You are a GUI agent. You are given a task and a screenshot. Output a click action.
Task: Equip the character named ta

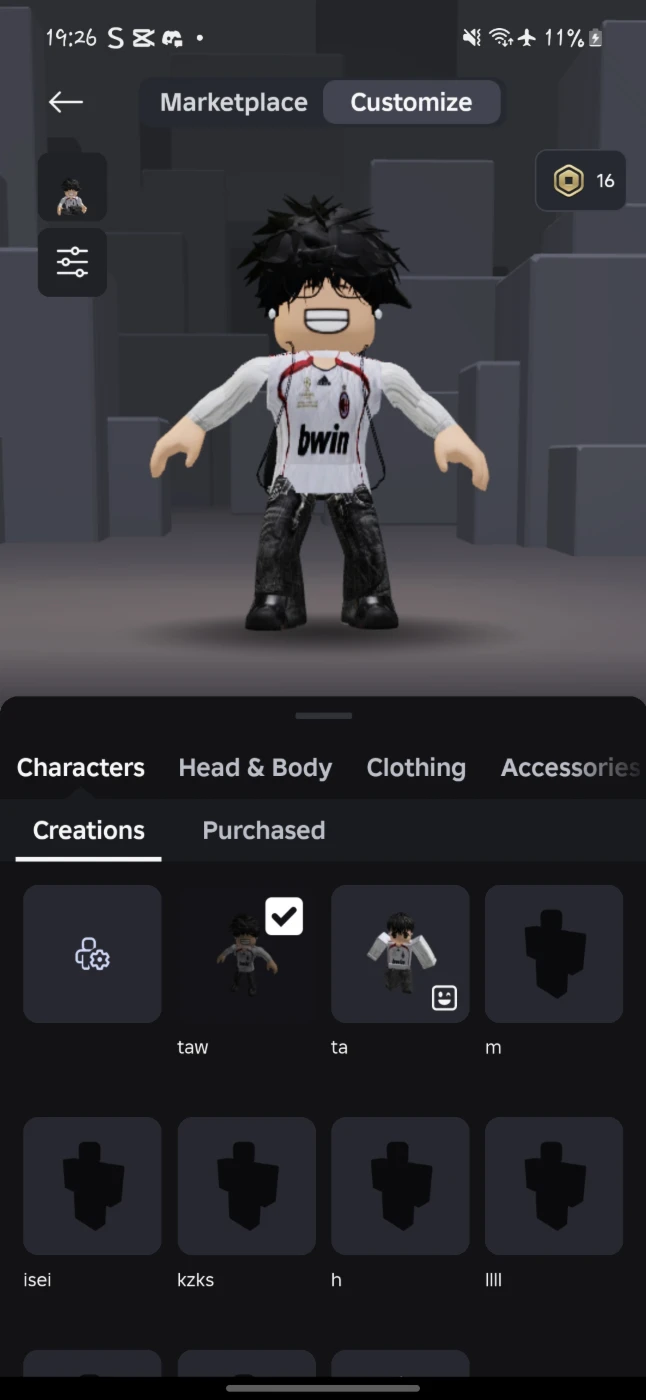[400, 954]
